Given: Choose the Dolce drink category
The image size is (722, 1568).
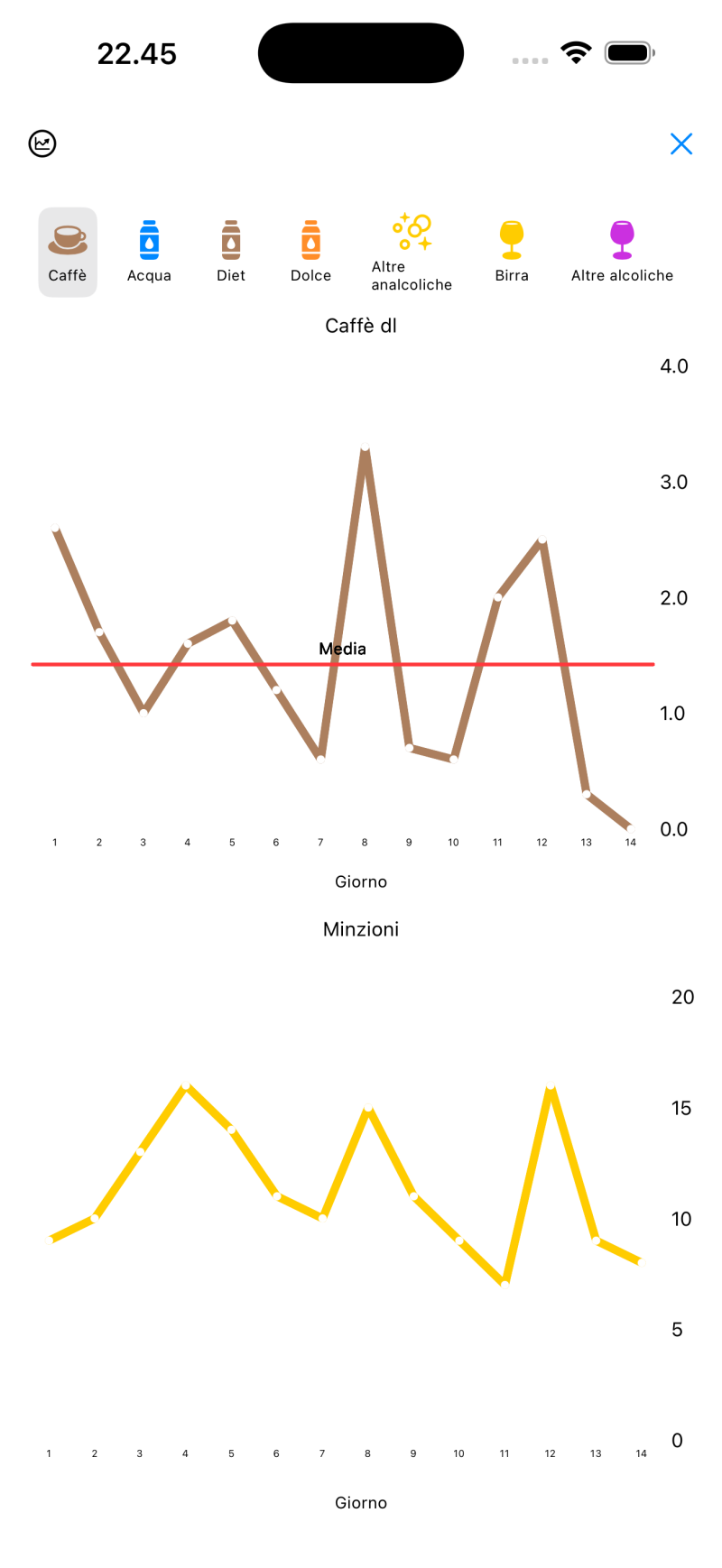Looking at the screenshot, I should (x=310, y=252).
